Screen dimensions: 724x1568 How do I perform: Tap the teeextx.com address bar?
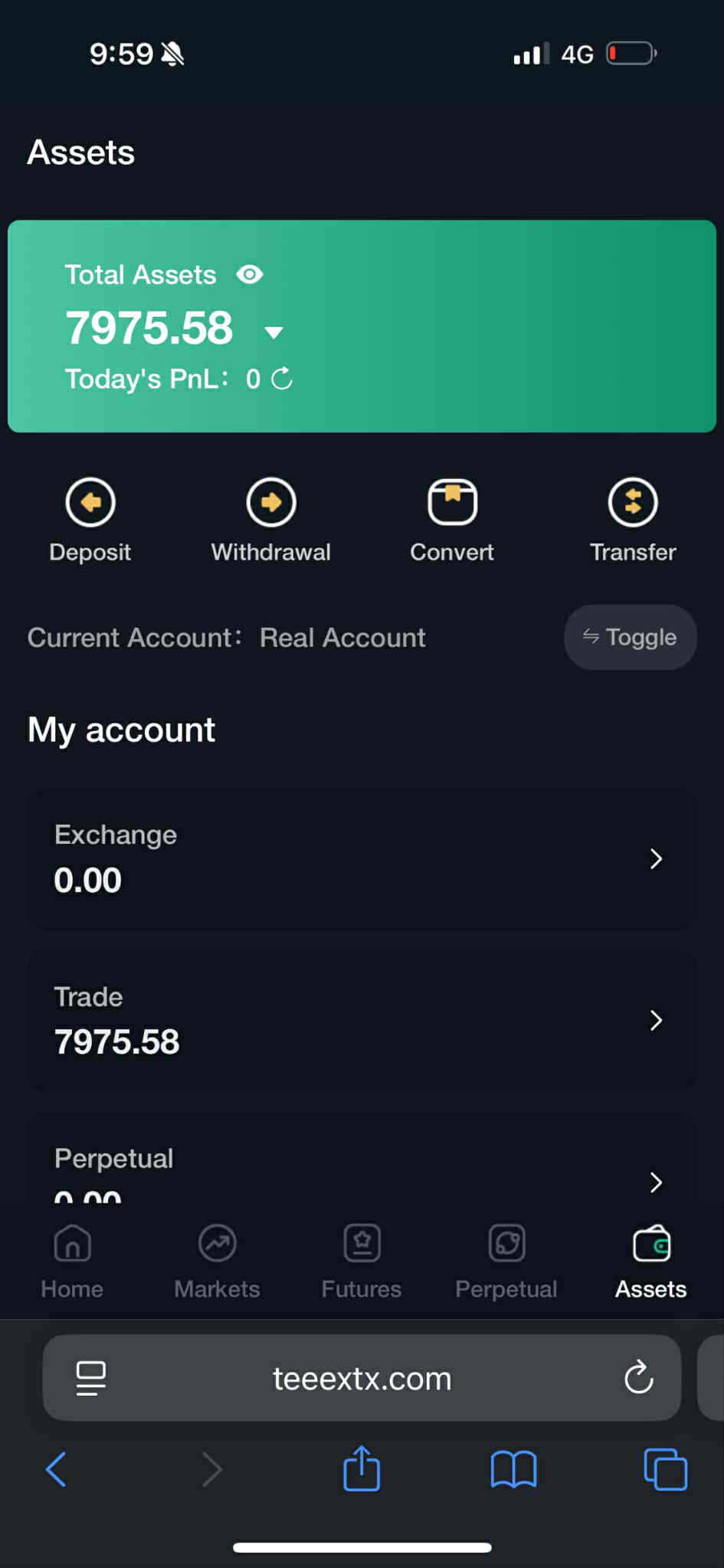(x=362, y=1378)
